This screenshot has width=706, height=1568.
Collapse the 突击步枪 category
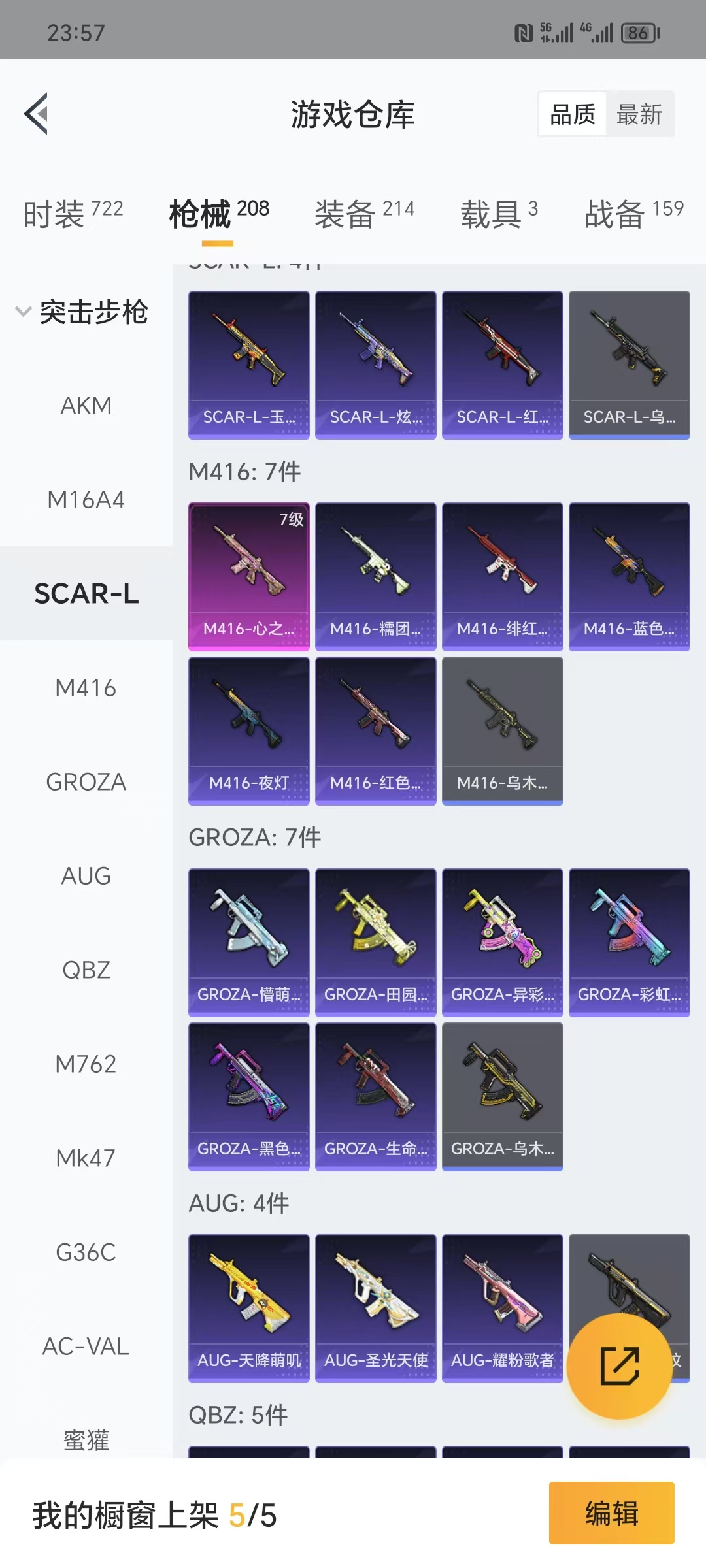click(x=83, y=312)
